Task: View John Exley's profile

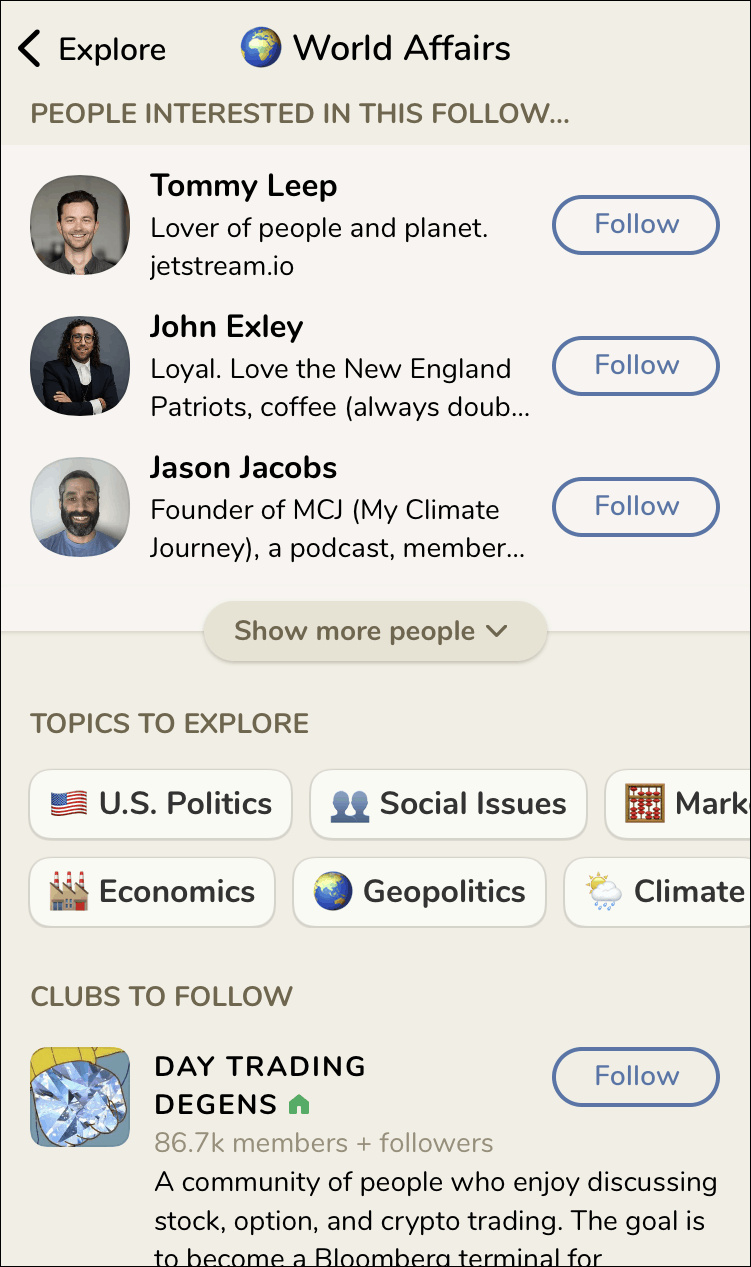Action: tap(226, 327)
